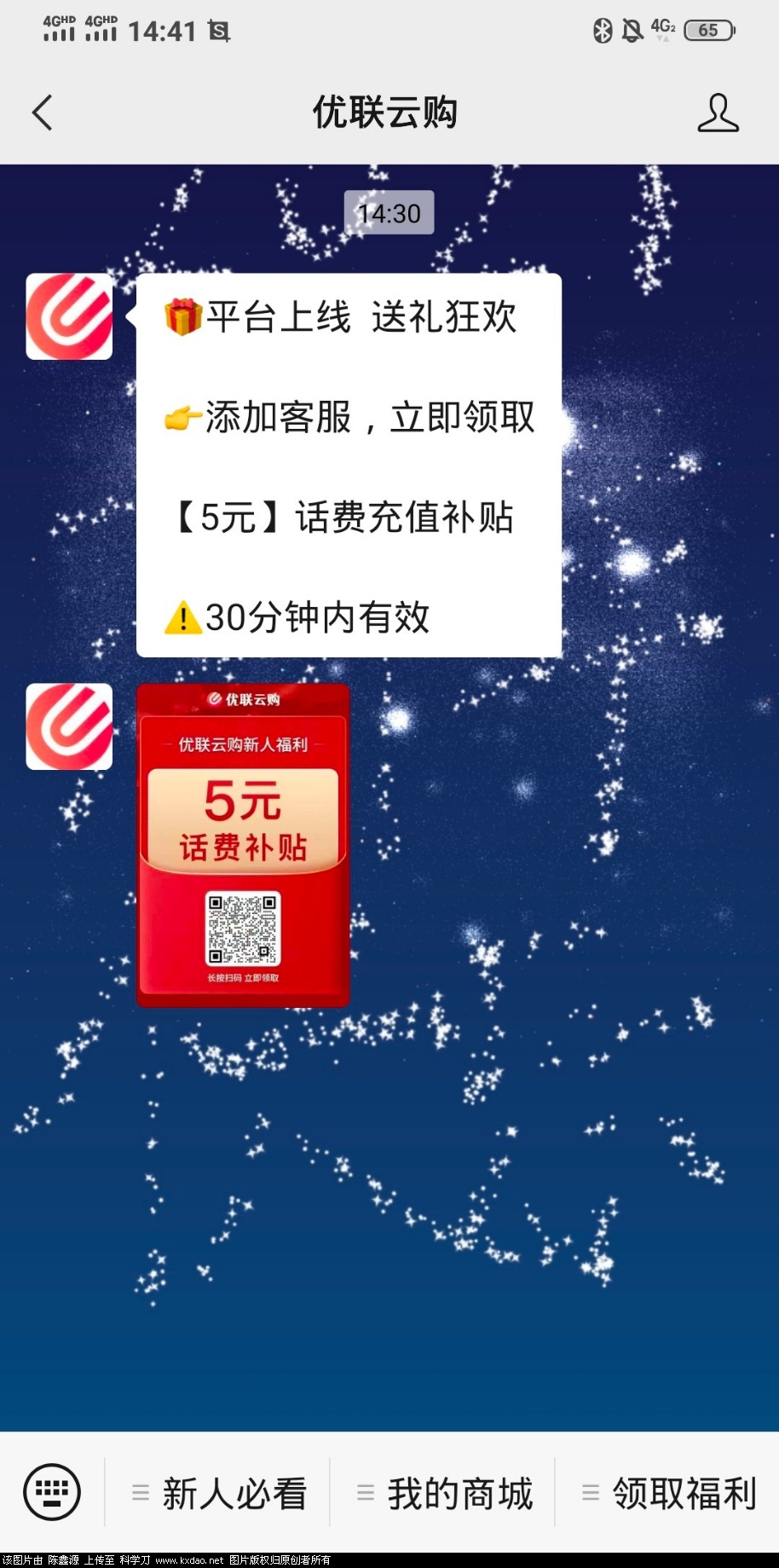Open the account profile icon

pos(718,113)
